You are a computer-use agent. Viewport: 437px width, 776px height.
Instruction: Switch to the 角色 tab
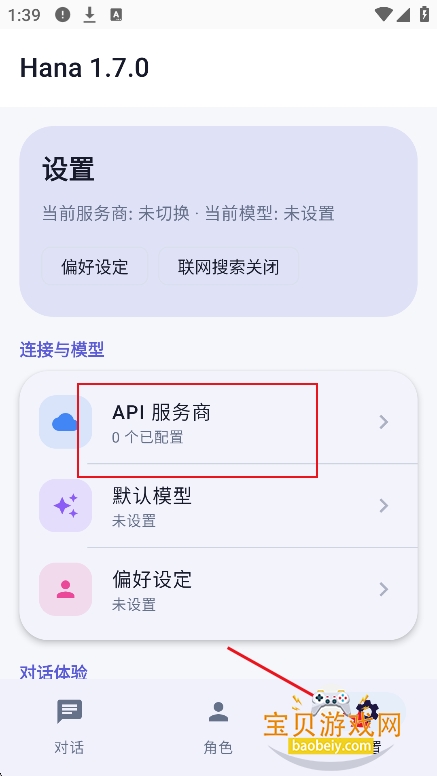(218, 727)
